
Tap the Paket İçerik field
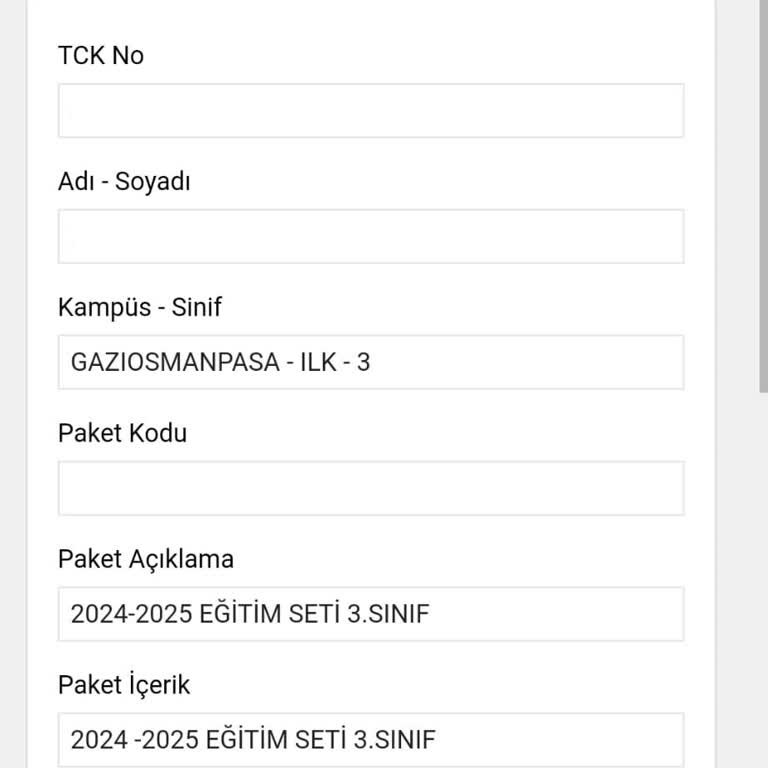click(370, 740)
